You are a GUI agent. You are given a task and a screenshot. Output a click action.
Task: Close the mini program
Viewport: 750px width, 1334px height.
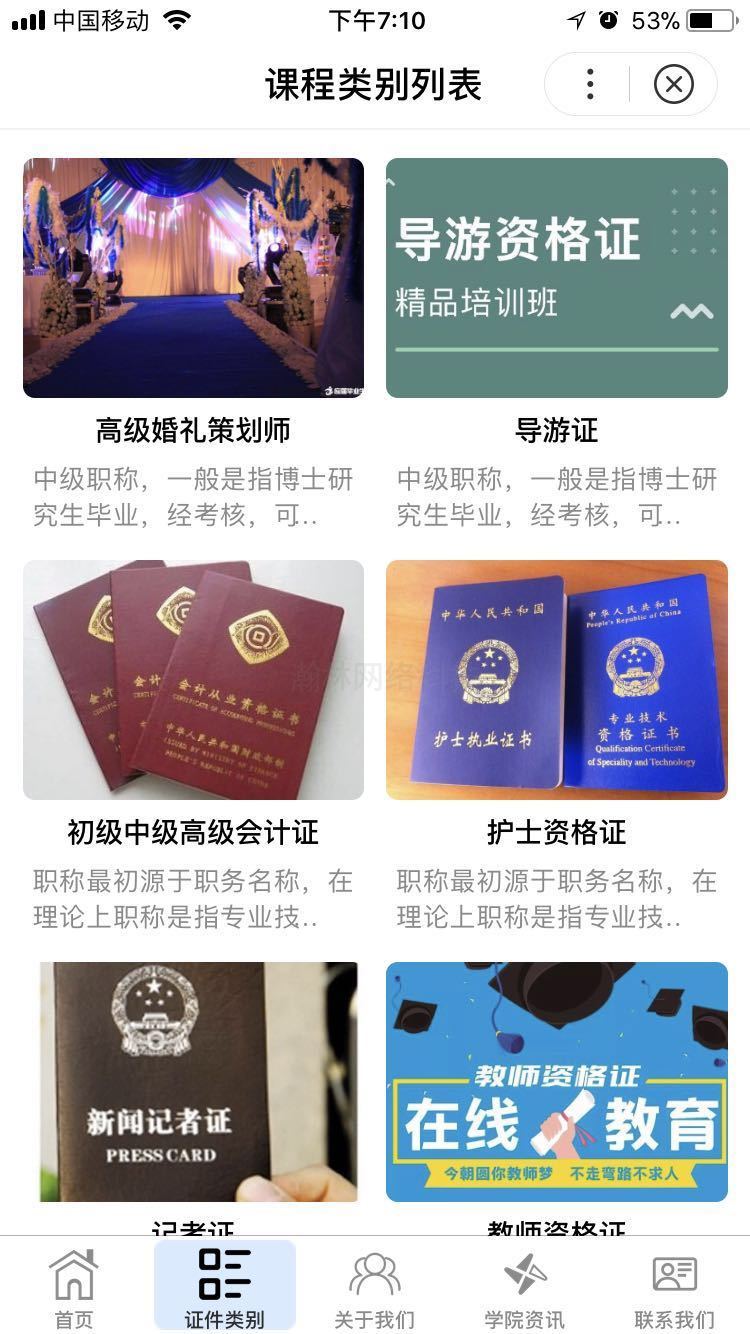pos(673,84)
